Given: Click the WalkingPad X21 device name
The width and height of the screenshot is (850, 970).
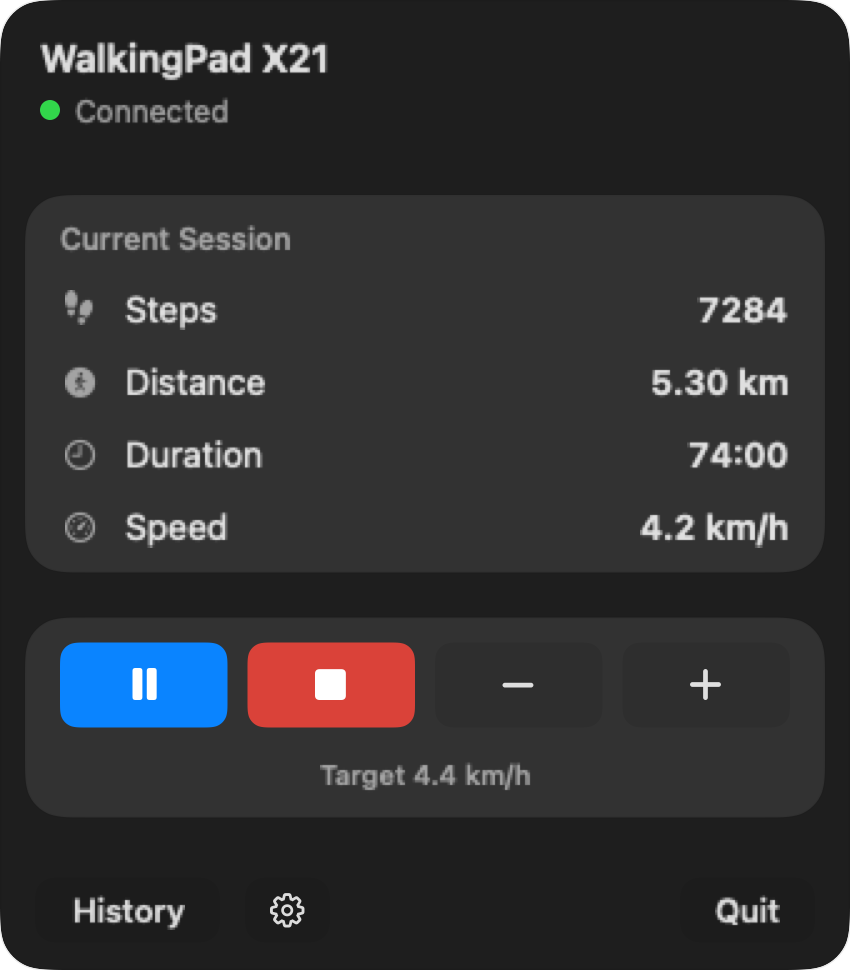Looking at the screenshot, I should (x=186, y=60).
